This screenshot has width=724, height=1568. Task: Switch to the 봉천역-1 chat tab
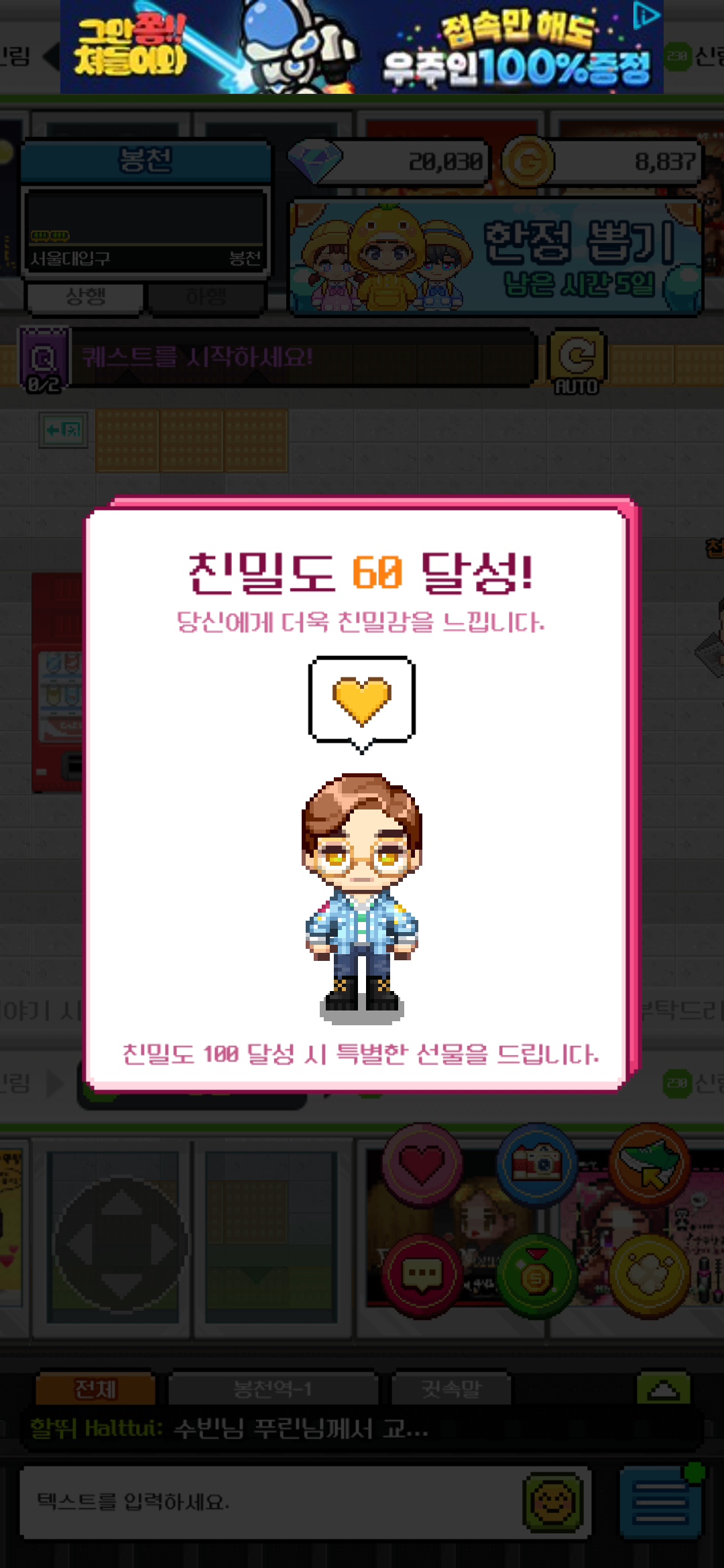click(x=272, y=1389)
